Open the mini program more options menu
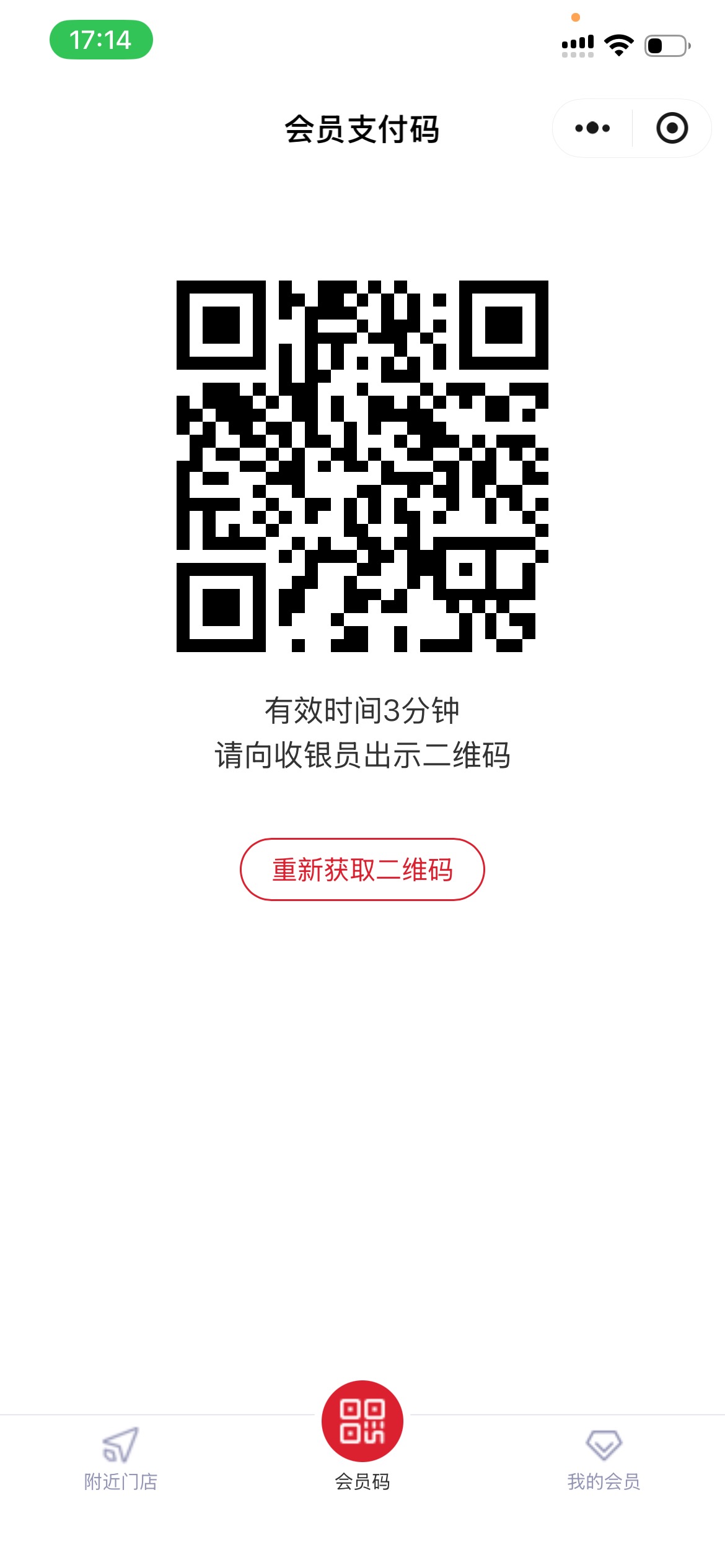This screenshot has width=725, height=1568. click(x=592, y=128)
